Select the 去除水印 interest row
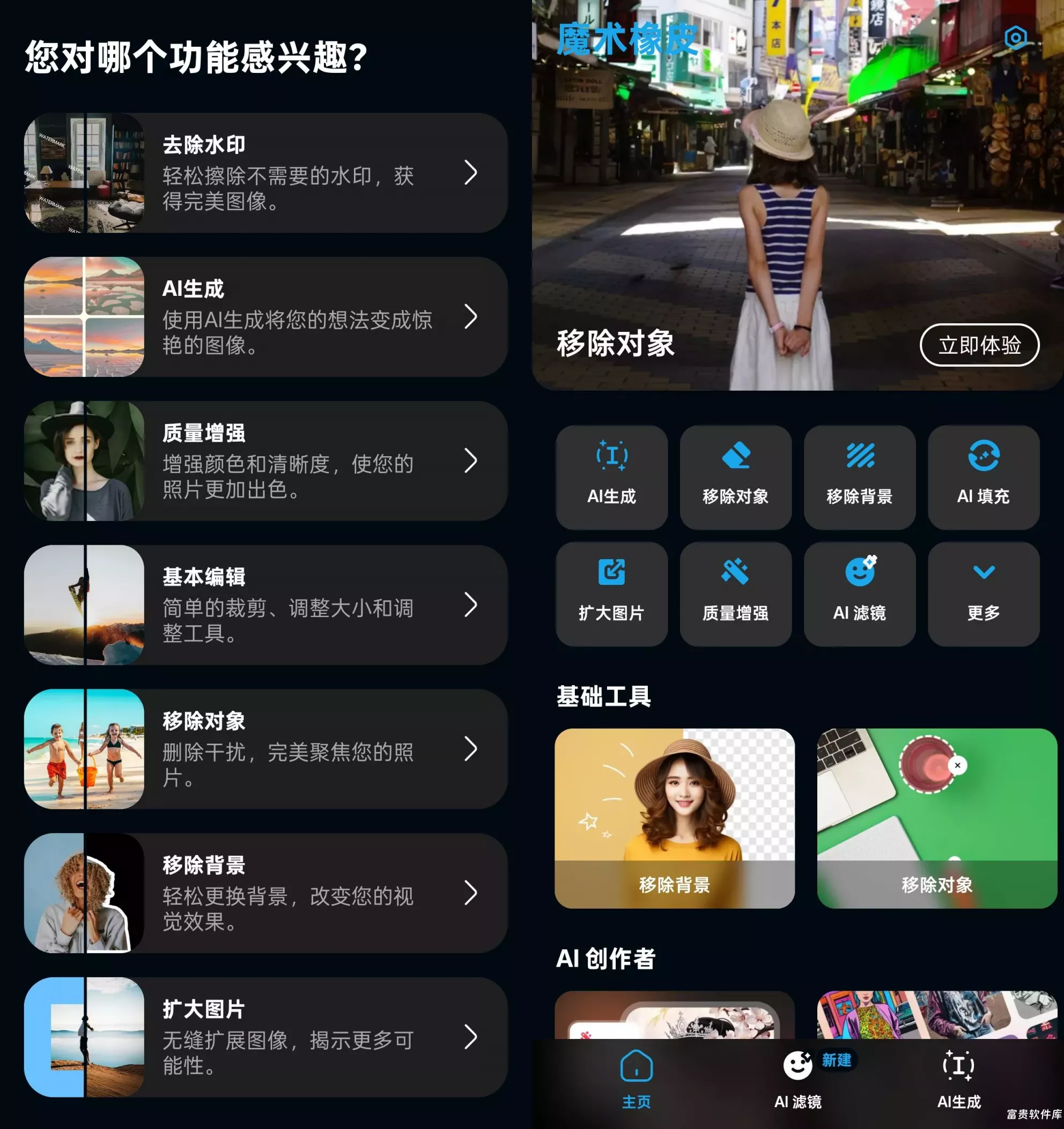This screenshot has width=1064, height=1129. point(266,173)
